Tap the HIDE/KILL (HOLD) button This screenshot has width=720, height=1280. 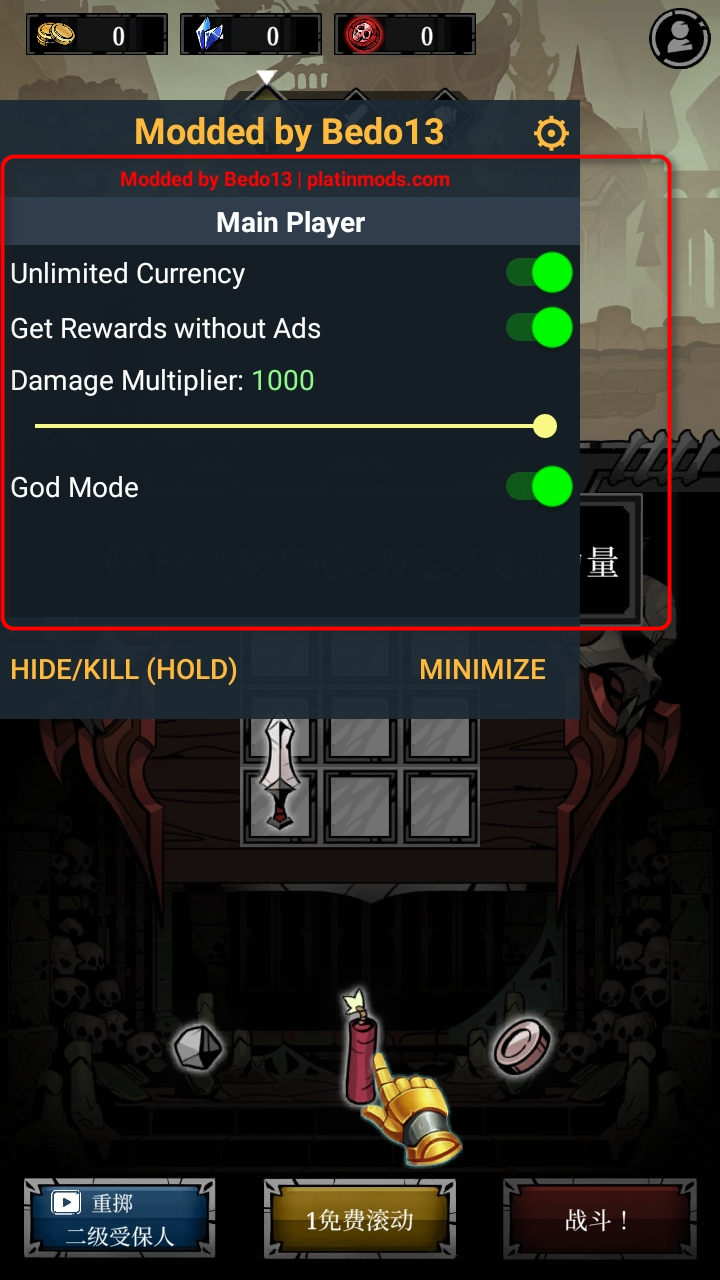pos(124,669)
